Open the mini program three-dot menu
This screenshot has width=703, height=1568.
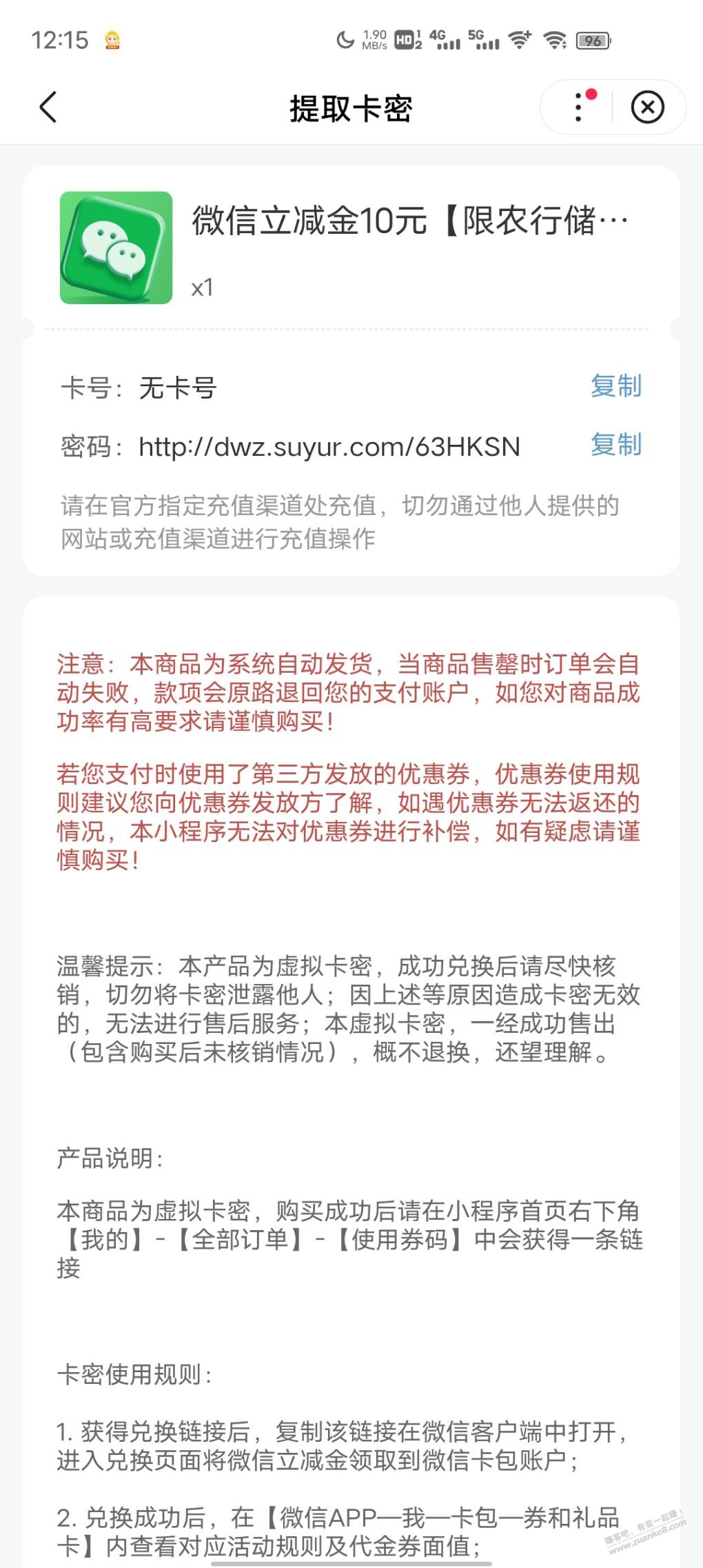click(x=579, y=108)
